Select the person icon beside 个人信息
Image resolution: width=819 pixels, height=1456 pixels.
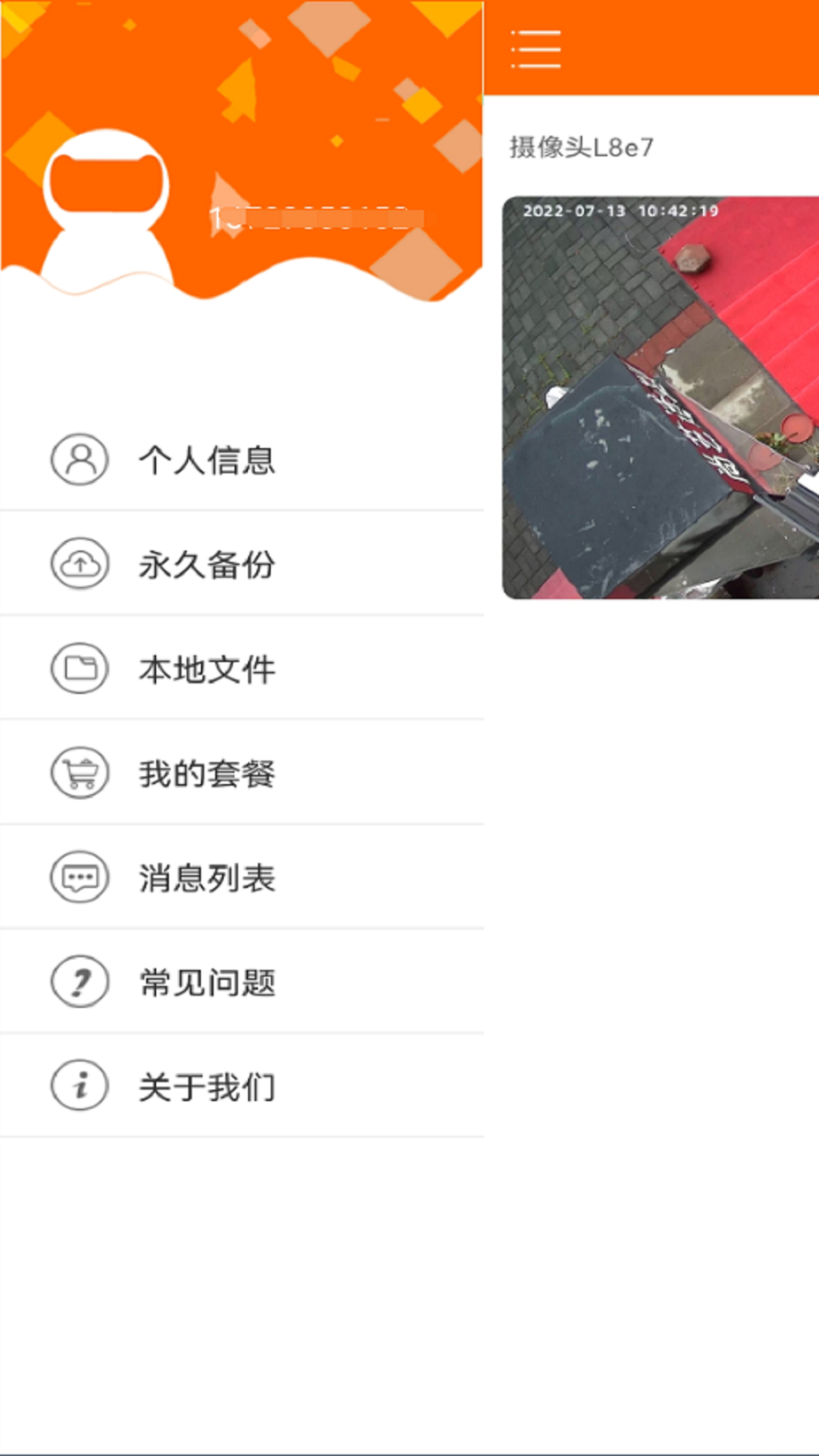click(x=78, y=457)
